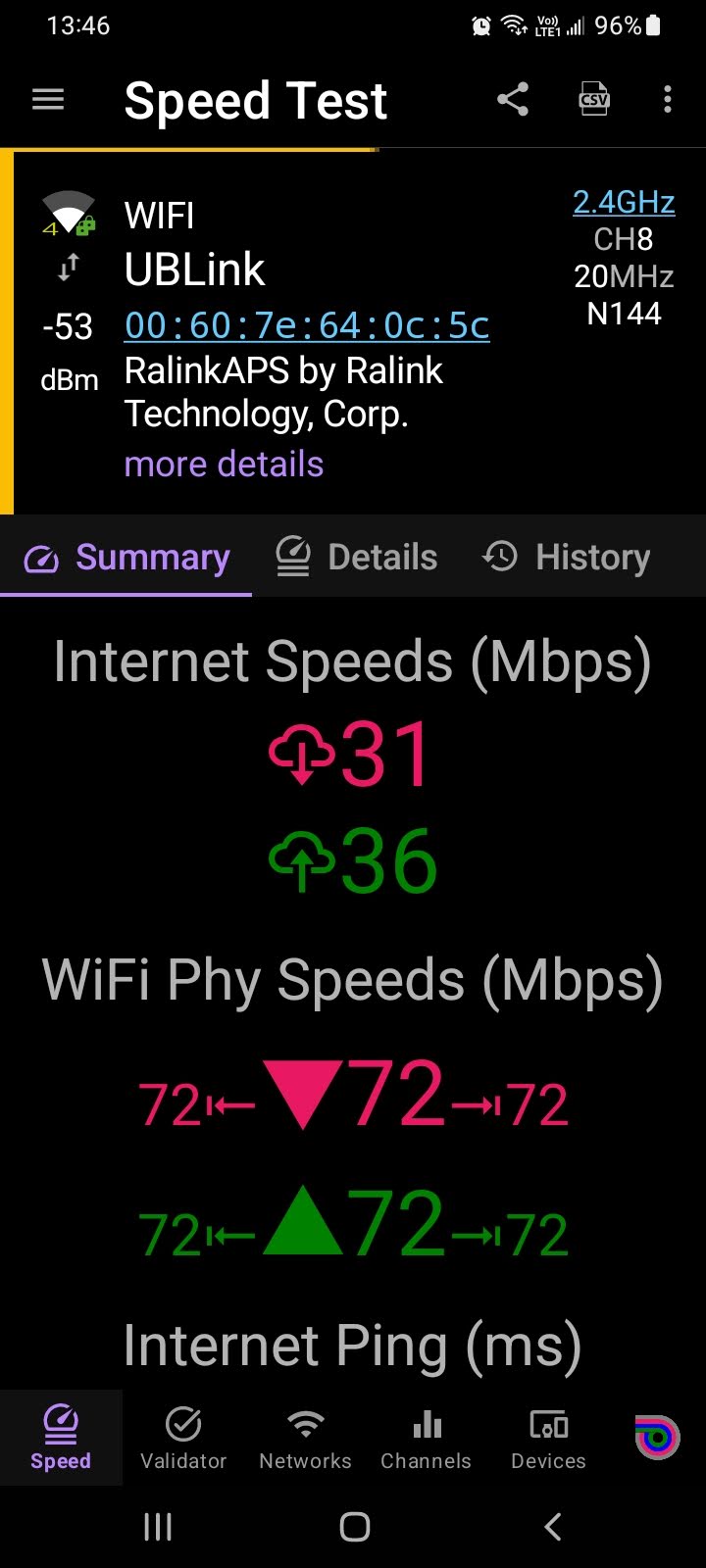
Task: Open the Devices section
Action: point(548,1438)
